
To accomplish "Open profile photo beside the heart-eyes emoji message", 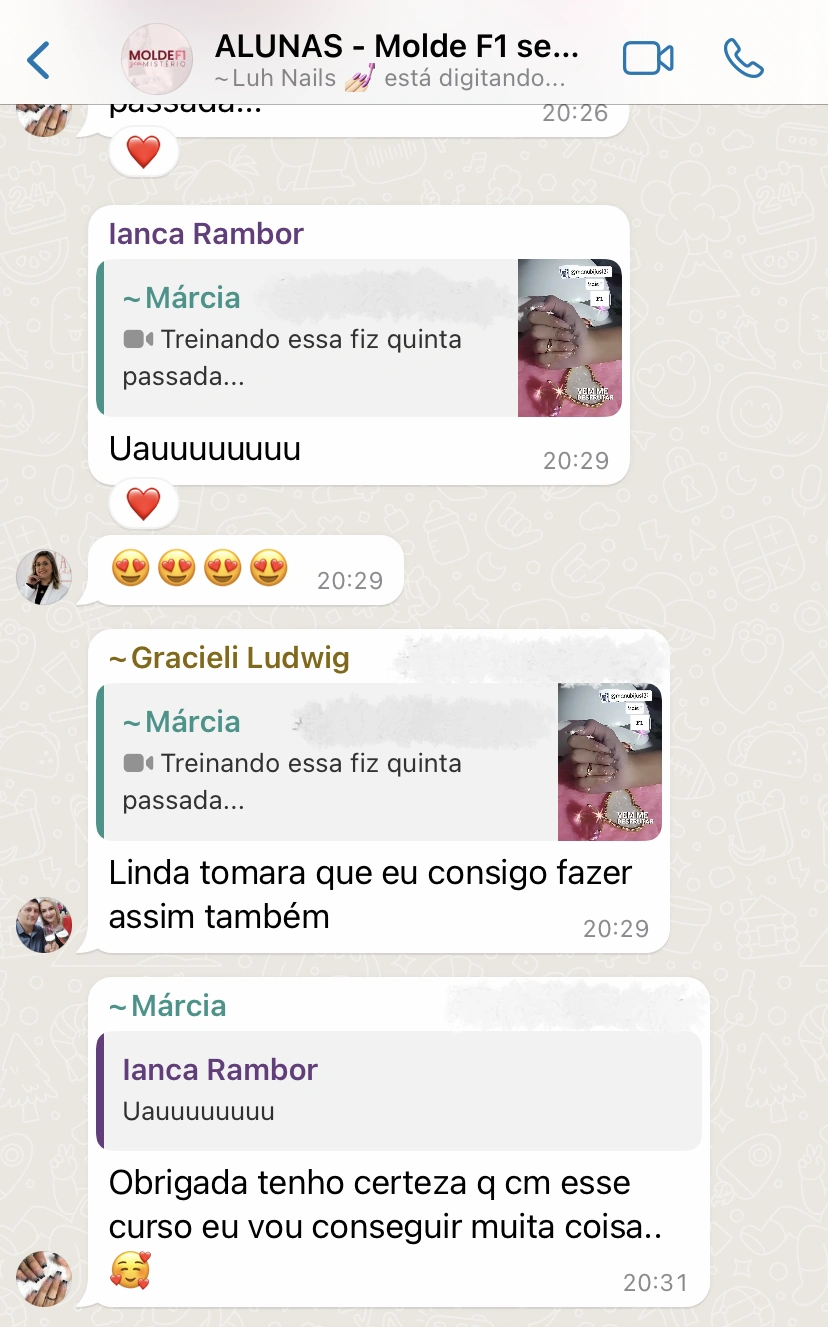I will (x=44, y=577).
